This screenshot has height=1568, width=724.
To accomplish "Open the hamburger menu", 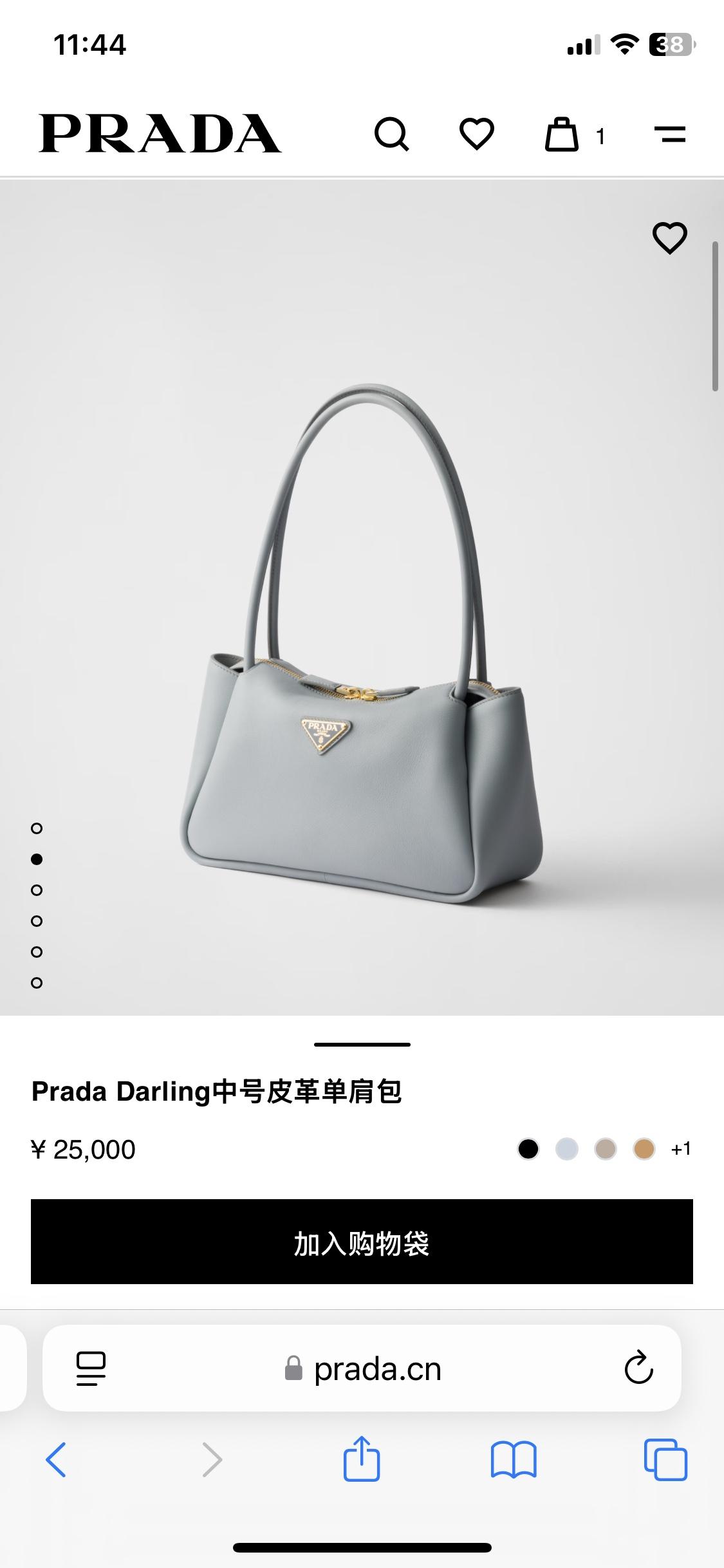I will [669, 135].
